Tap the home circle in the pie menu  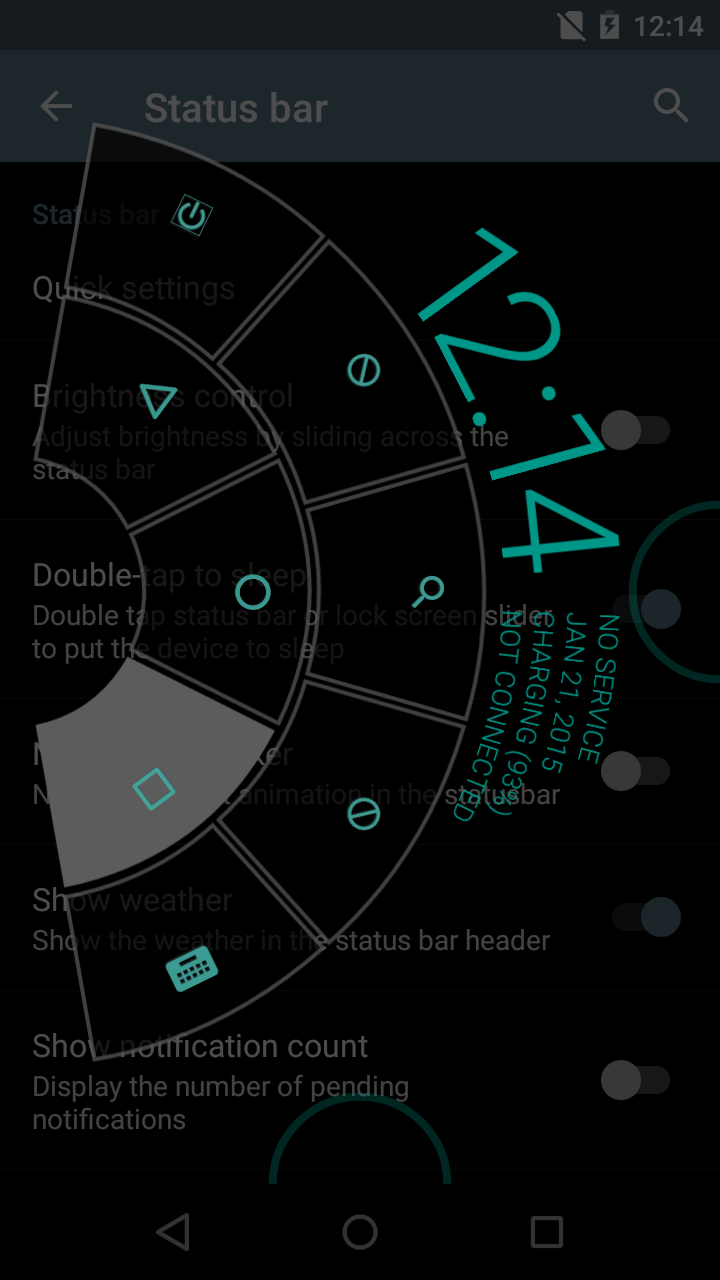252,592
